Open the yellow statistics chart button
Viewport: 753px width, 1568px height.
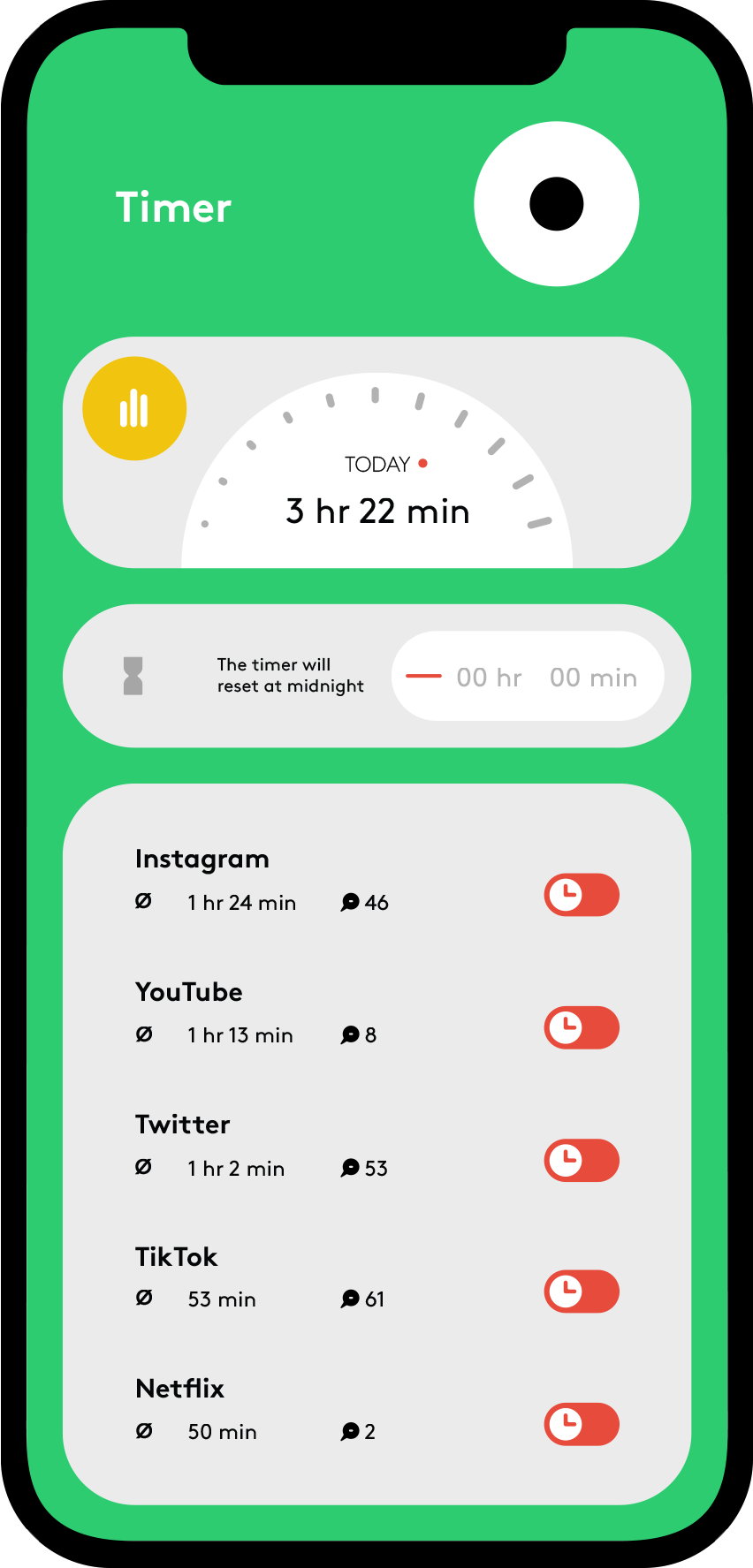point(134,408)
